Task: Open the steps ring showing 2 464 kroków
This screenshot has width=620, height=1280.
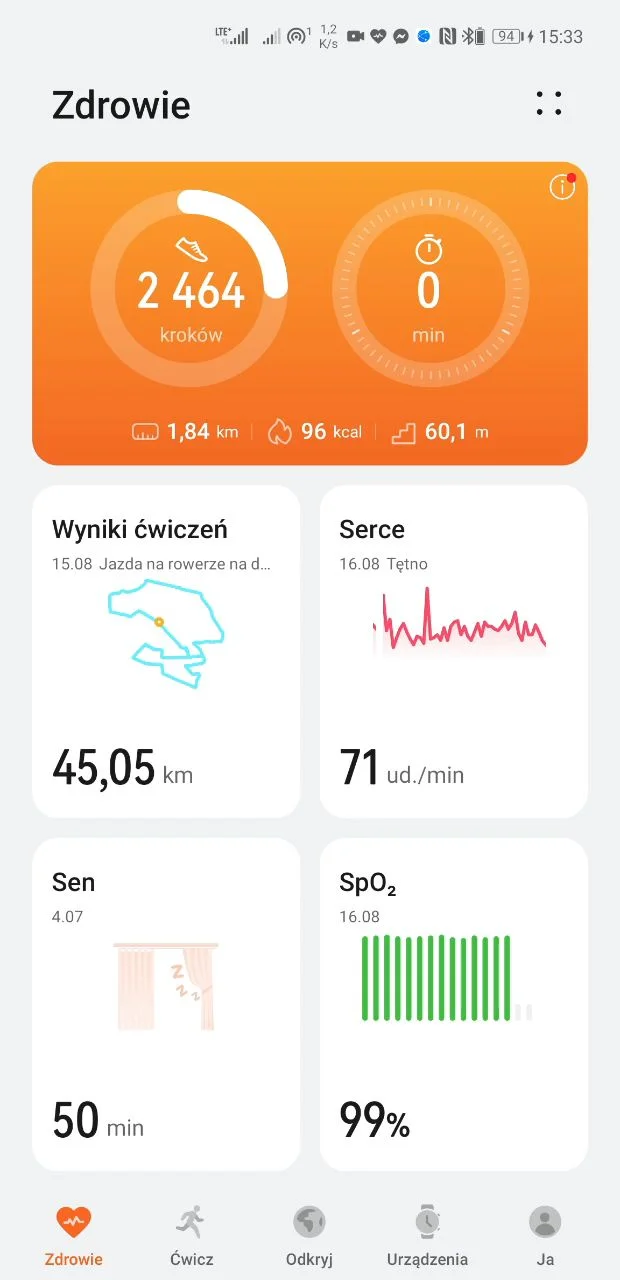Action: pyautogui.click(x=190, y=290)
